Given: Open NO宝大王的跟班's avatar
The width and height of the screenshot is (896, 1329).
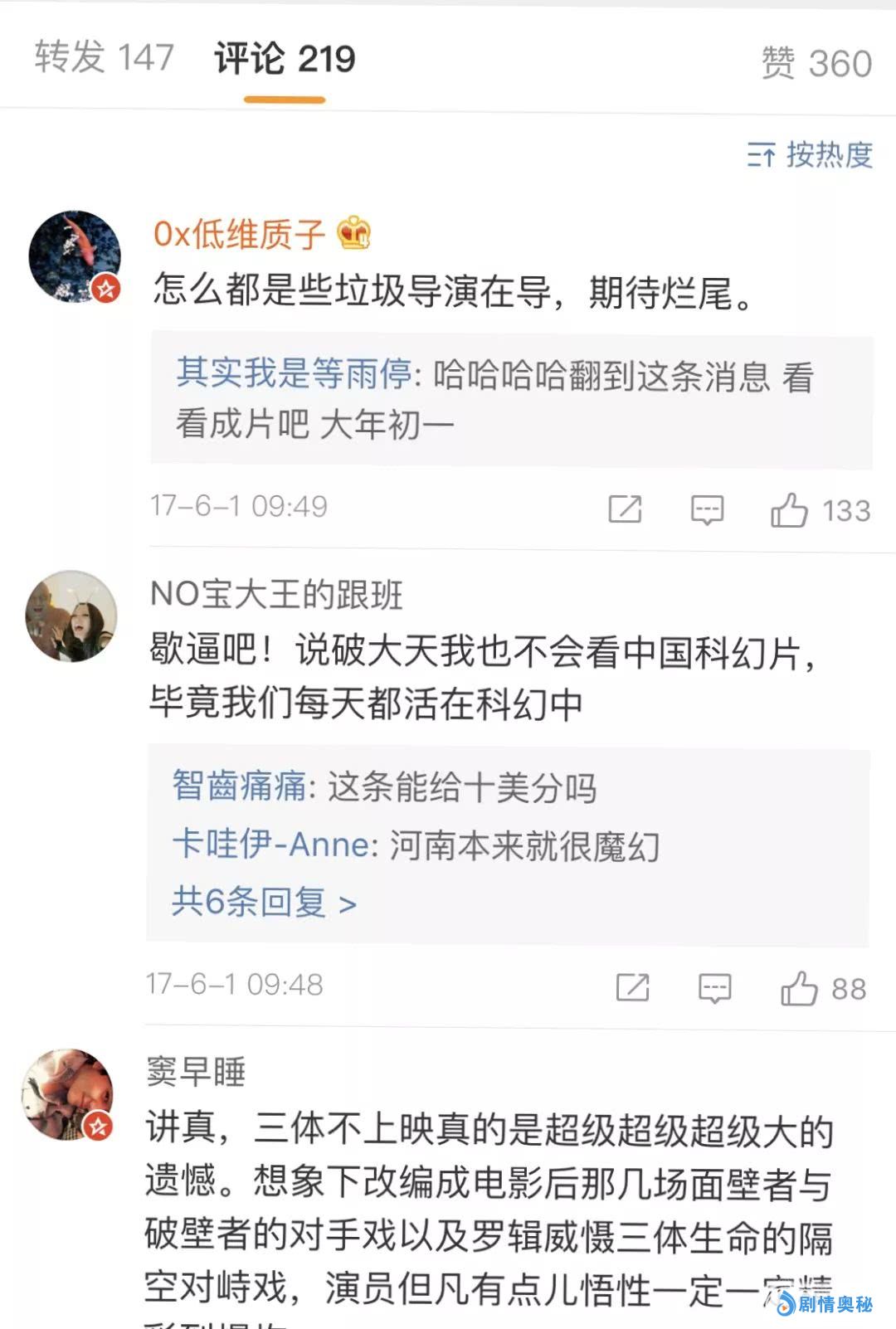Looking at the screenshot, I should [71, 616].
